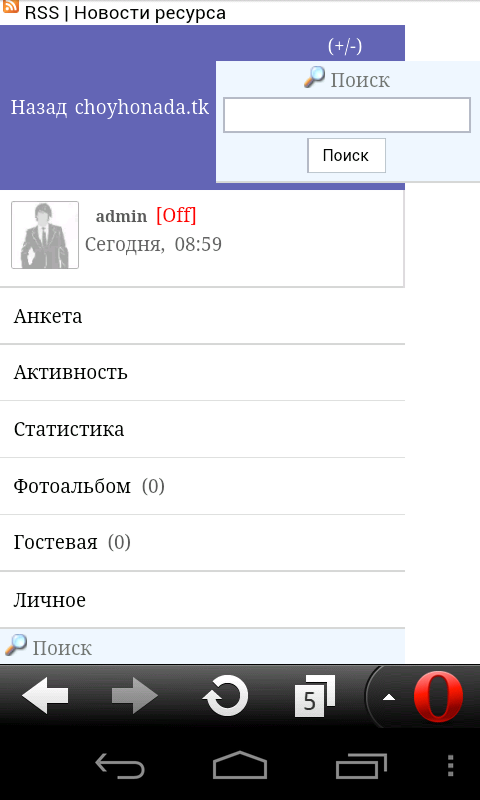Open the browser tabs switcher
The image size is (480, 800).
(315, 696)
